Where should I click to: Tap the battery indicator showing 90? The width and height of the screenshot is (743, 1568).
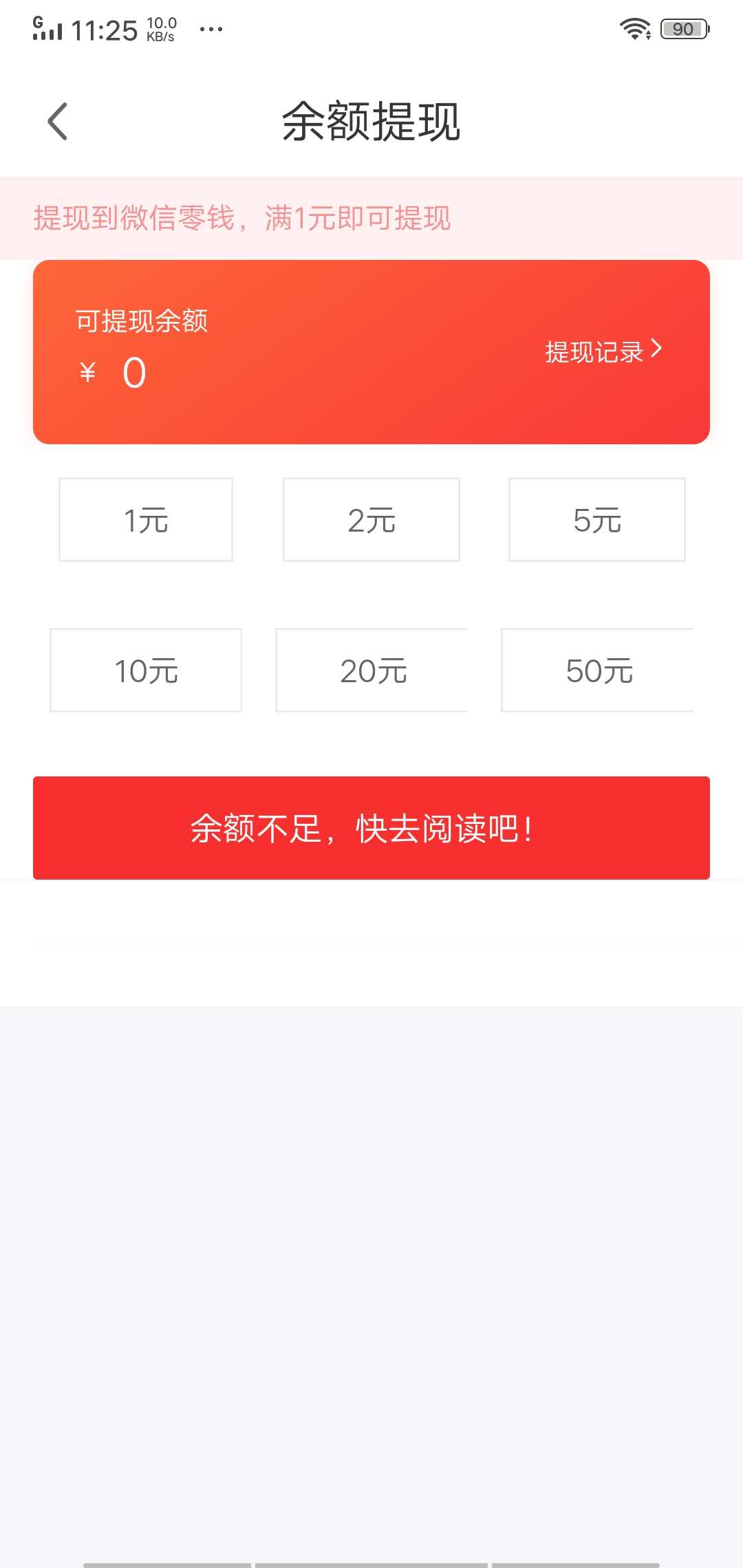click(x=683, y=29)
